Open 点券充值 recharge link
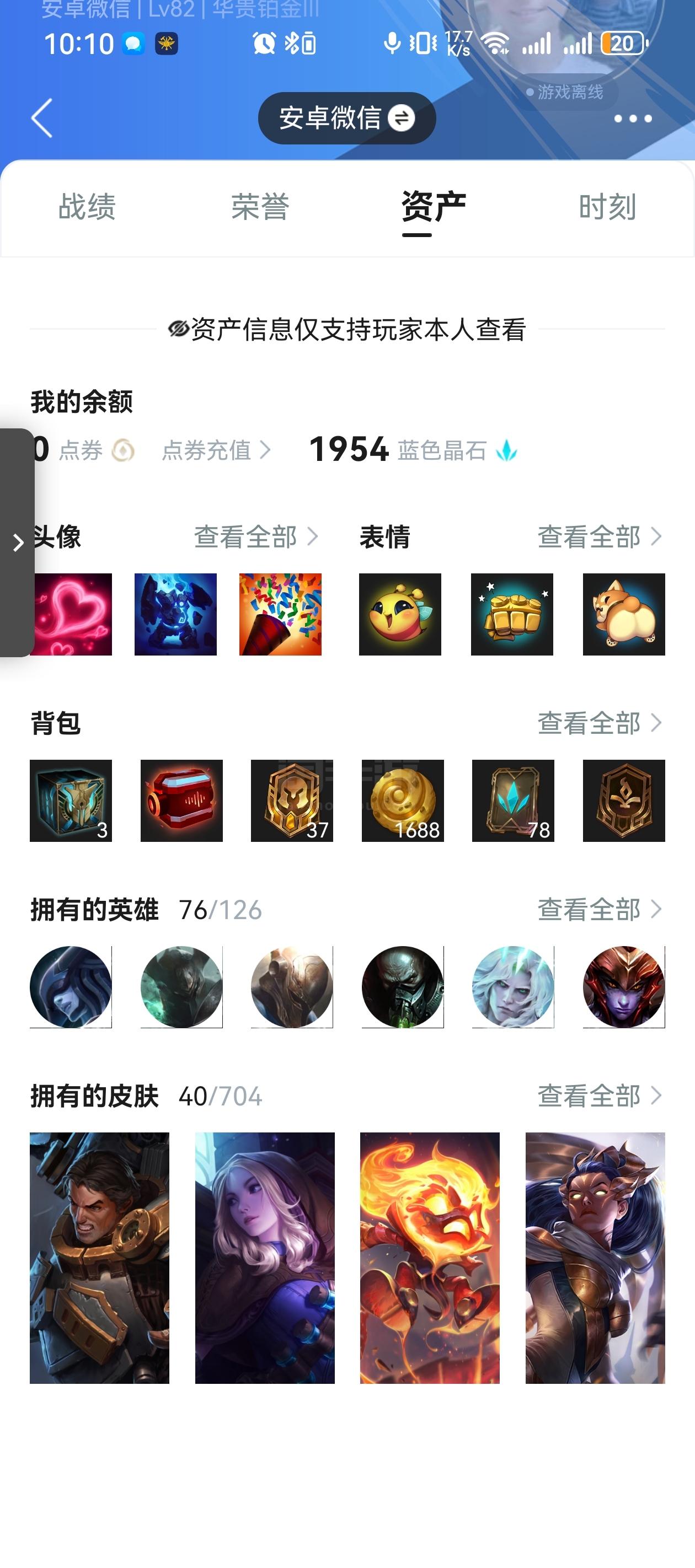Viewport: 695px width, 1568px height. coord(216,451)
